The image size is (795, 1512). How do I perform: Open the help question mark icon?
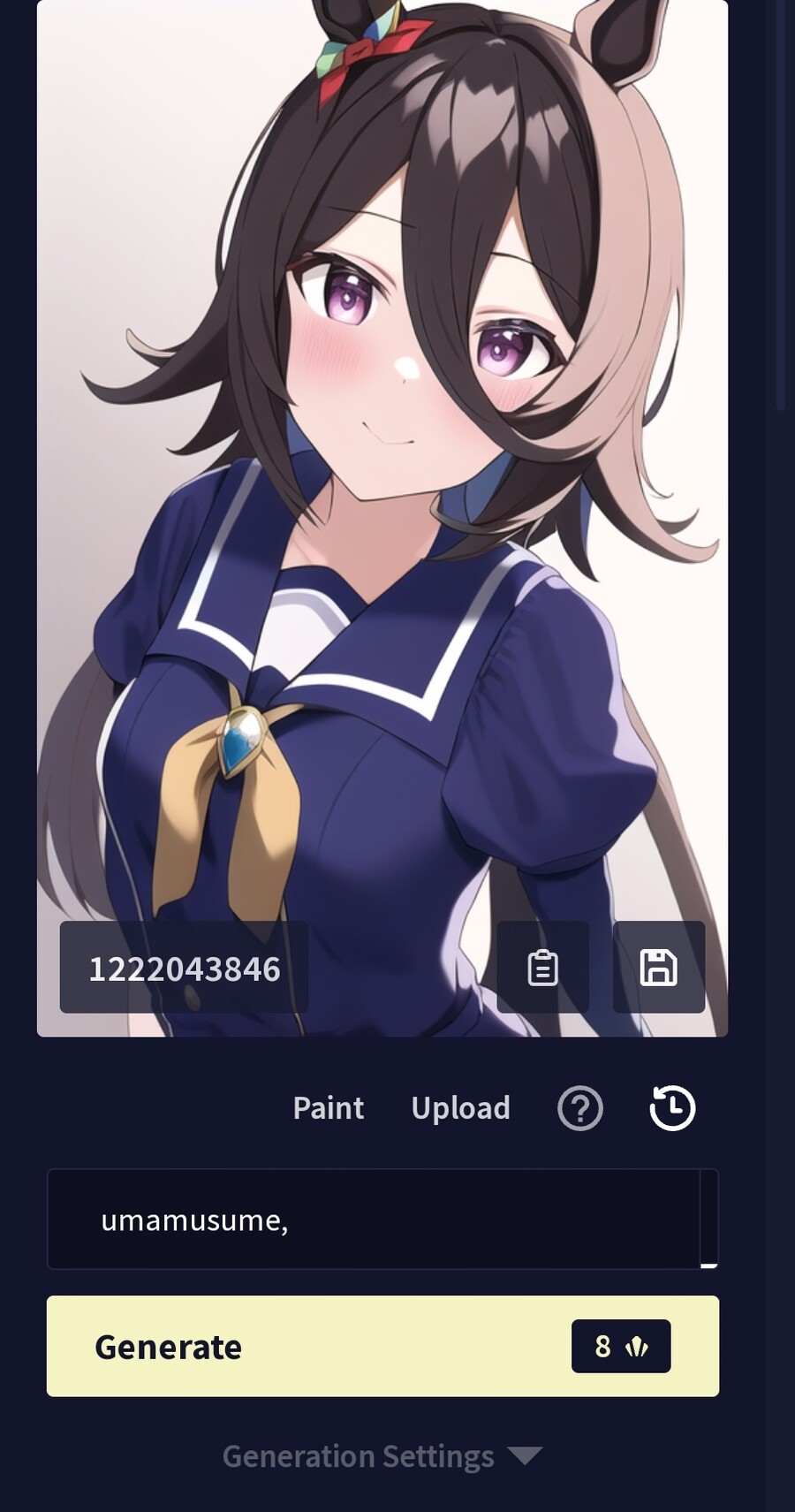click(580, 1108)
